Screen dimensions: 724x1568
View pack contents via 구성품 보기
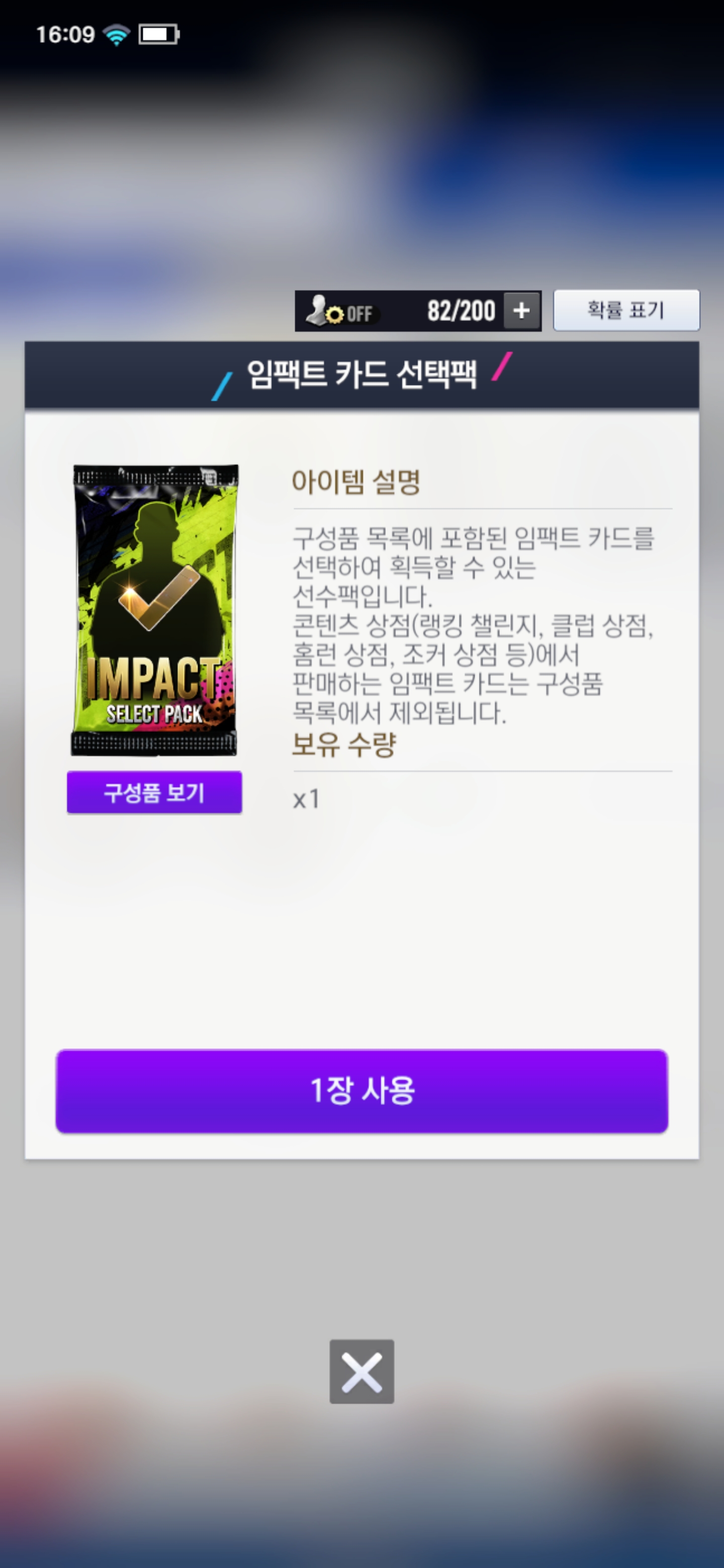154,793
